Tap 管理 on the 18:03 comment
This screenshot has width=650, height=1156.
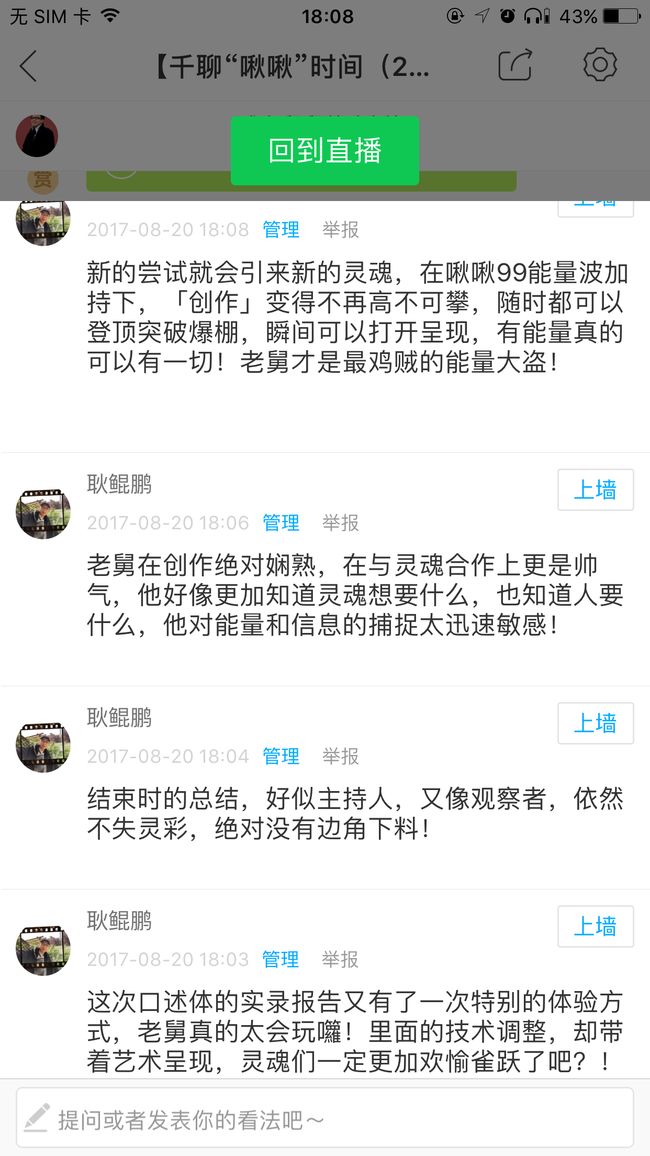point(281,959)
